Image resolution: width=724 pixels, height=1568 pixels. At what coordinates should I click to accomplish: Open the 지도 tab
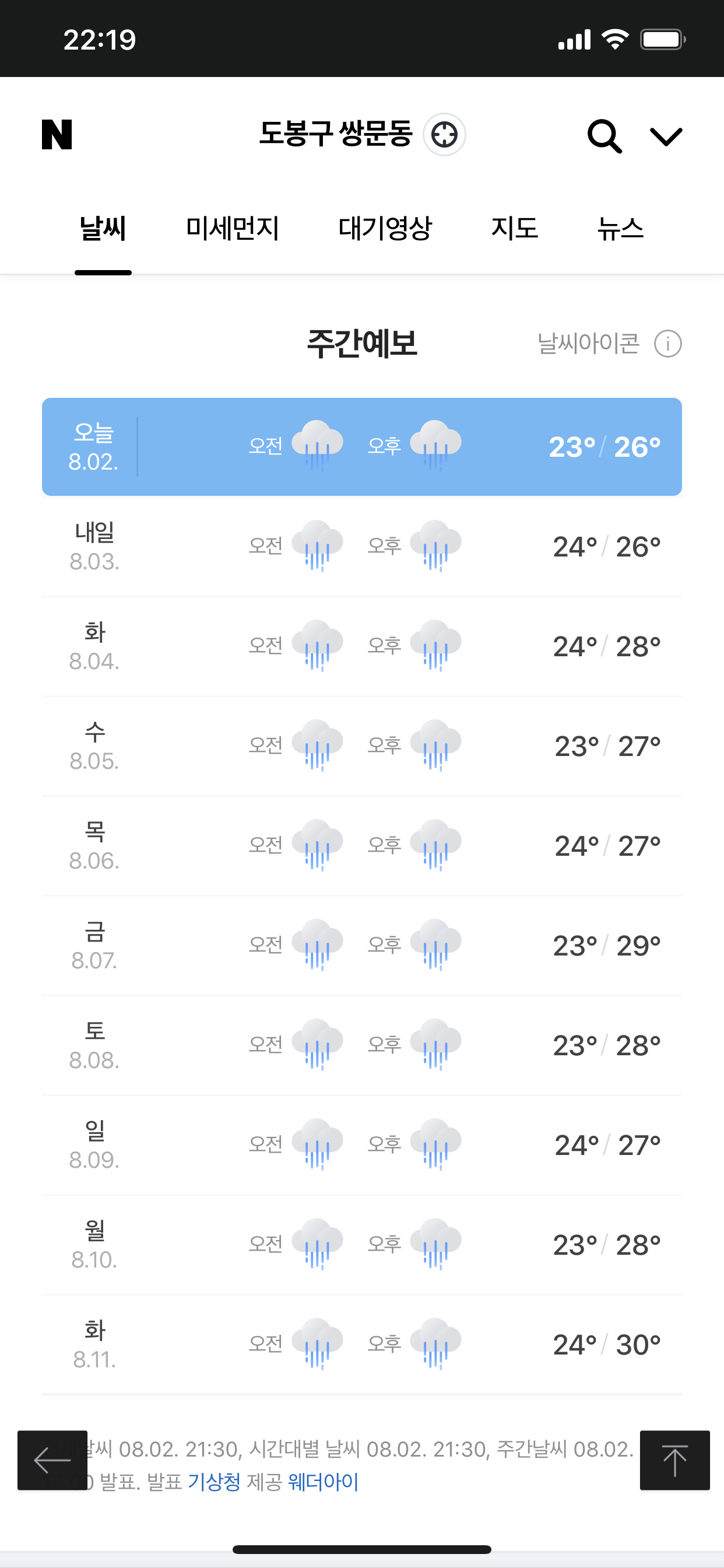515,229
